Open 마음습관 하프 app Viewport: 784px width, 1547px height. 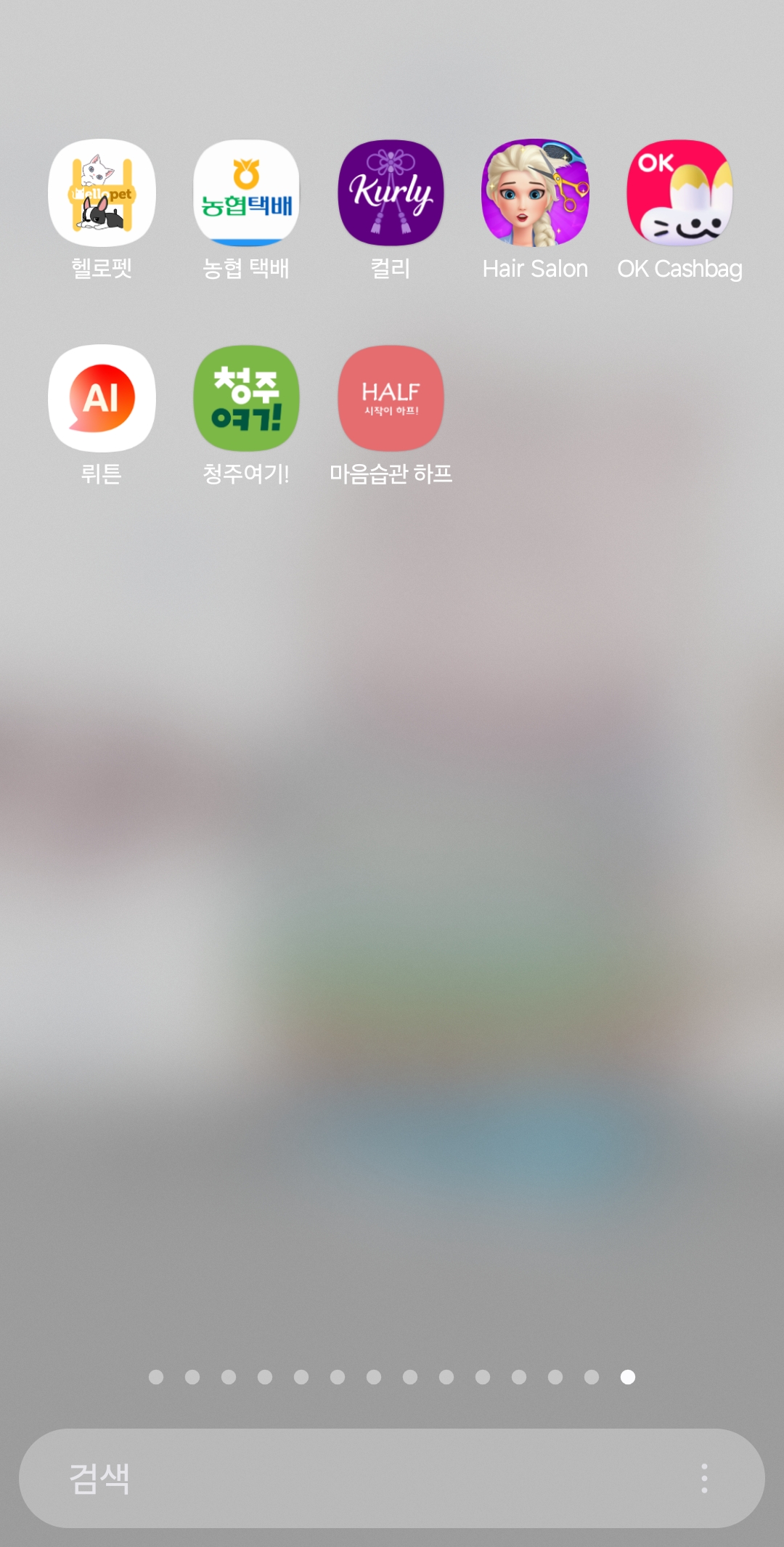coord(391,398)
